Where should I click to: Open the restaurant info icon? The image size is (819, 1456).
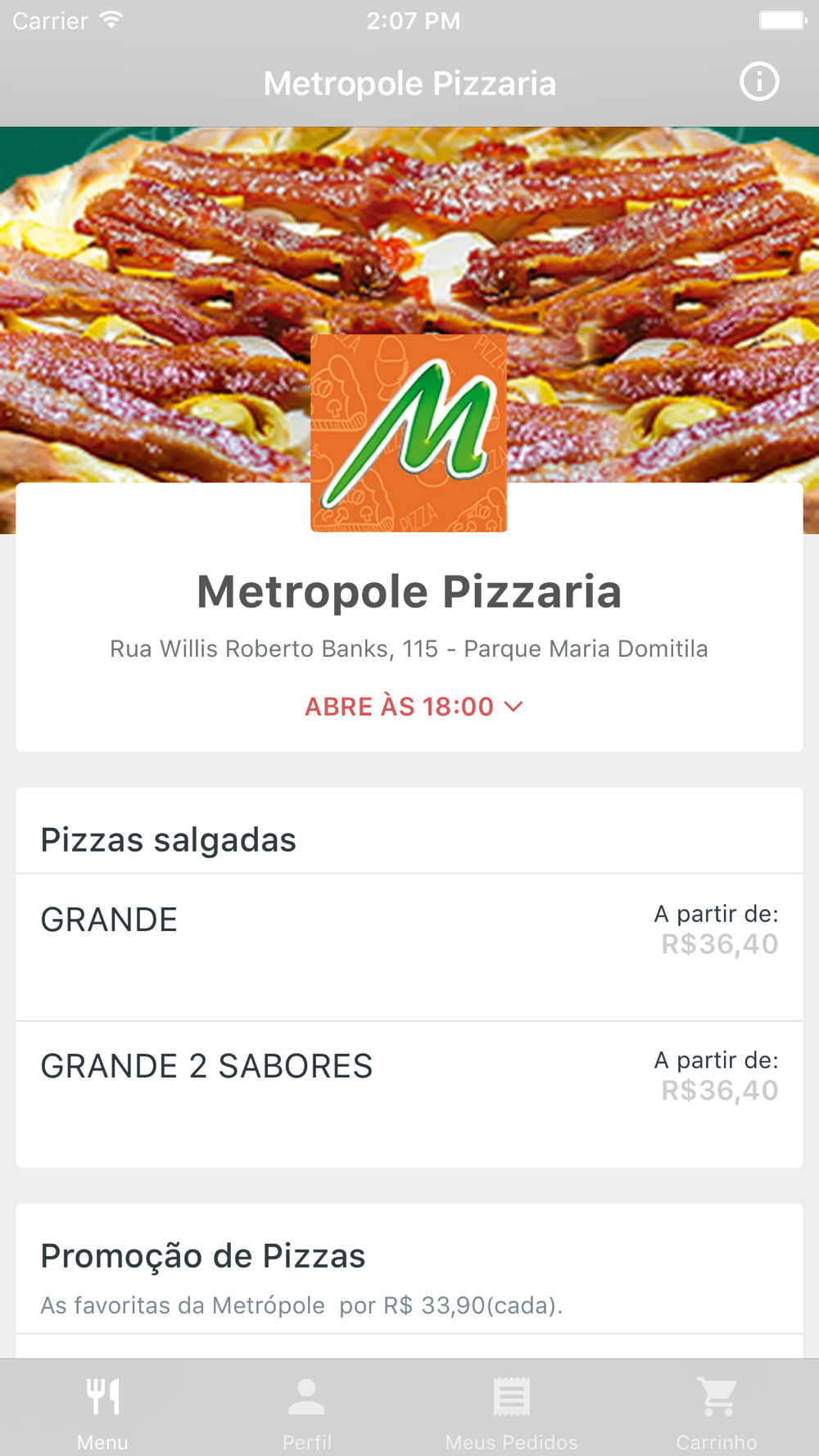(x=758, y=82)
